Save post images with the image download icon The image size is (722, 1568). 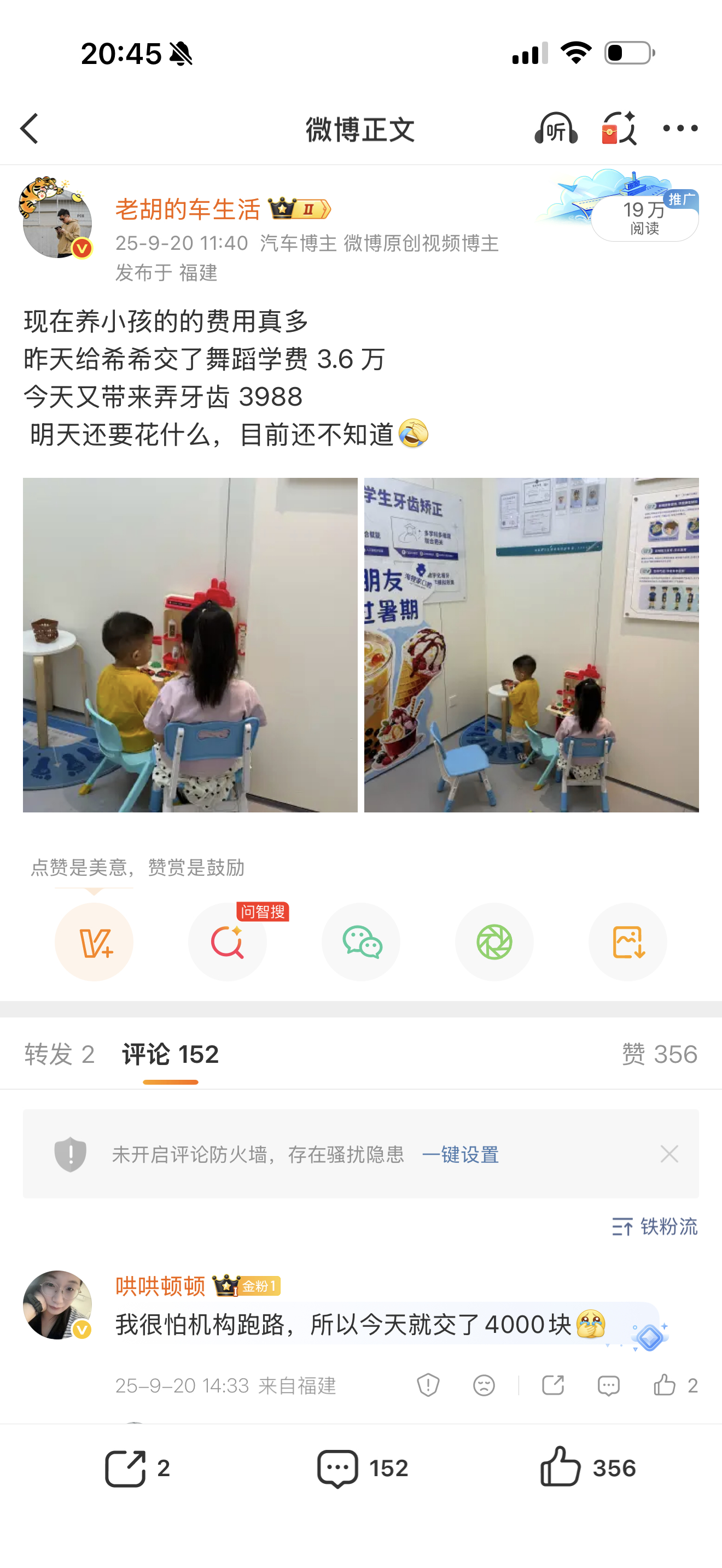[x=627, y=941]
